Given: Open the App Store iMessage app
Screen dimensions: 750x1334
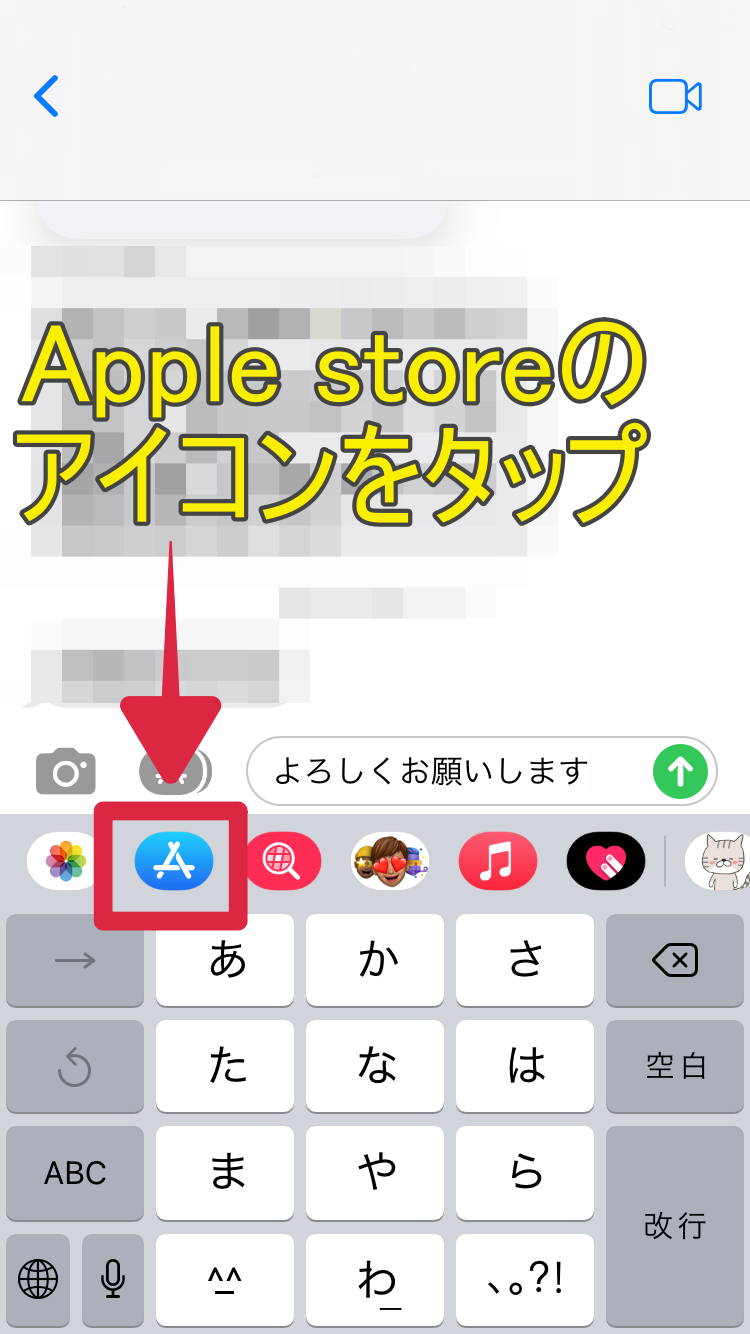Looking at the screenshot, I should 174,861.
